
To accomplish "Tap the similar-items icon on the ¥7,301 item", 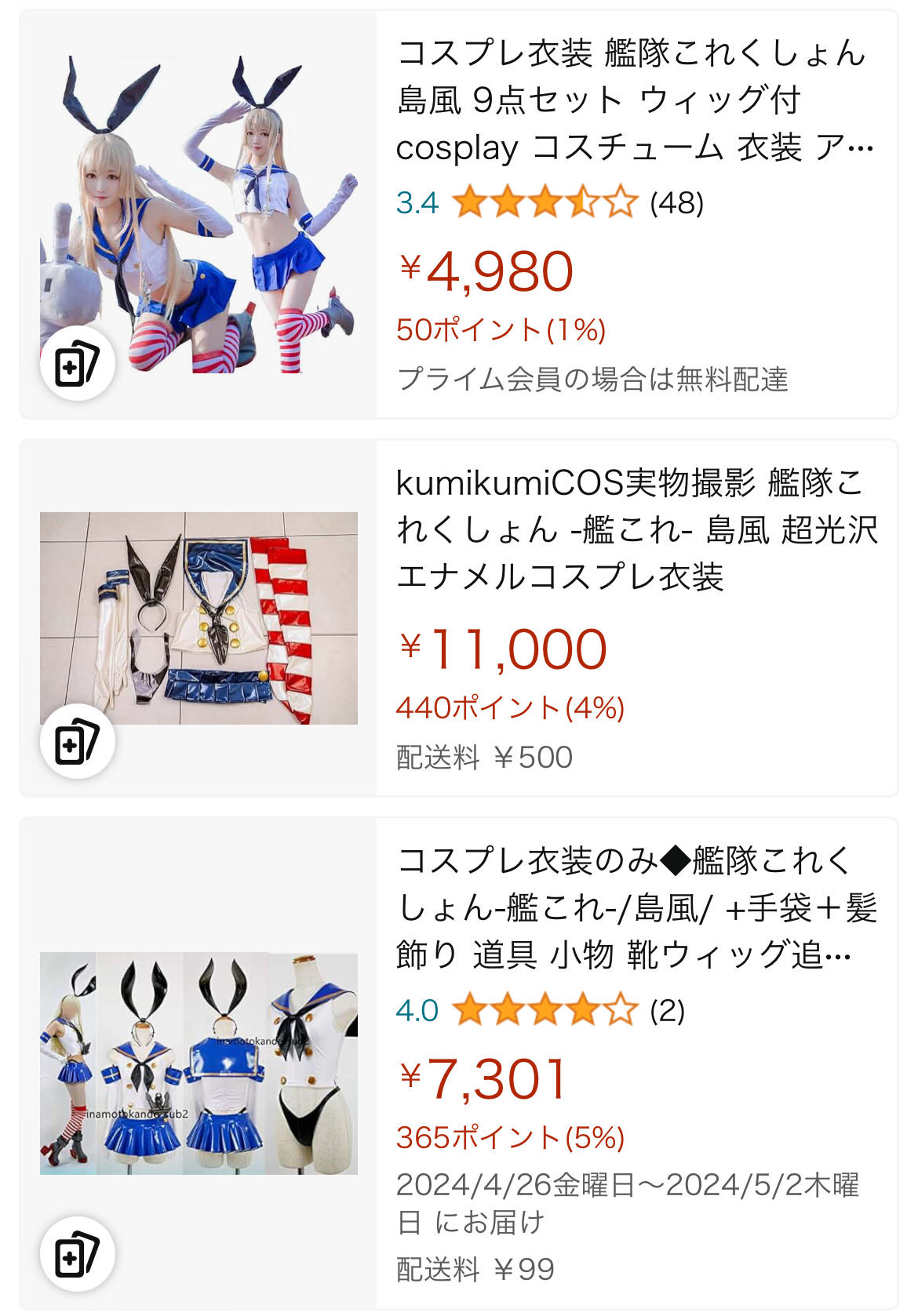I will coord(77,1254).
